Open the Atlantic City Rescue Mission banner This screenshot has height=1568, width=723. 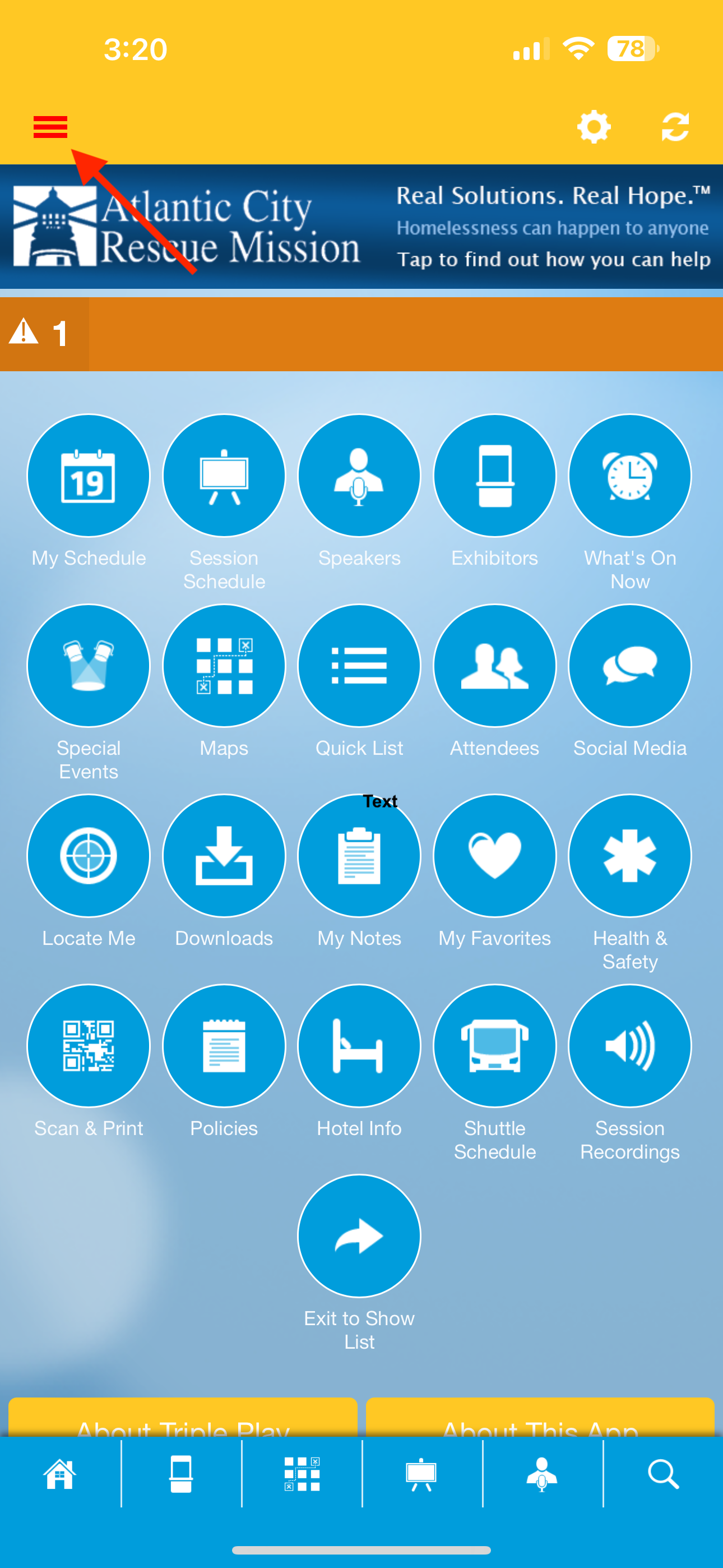361,227
